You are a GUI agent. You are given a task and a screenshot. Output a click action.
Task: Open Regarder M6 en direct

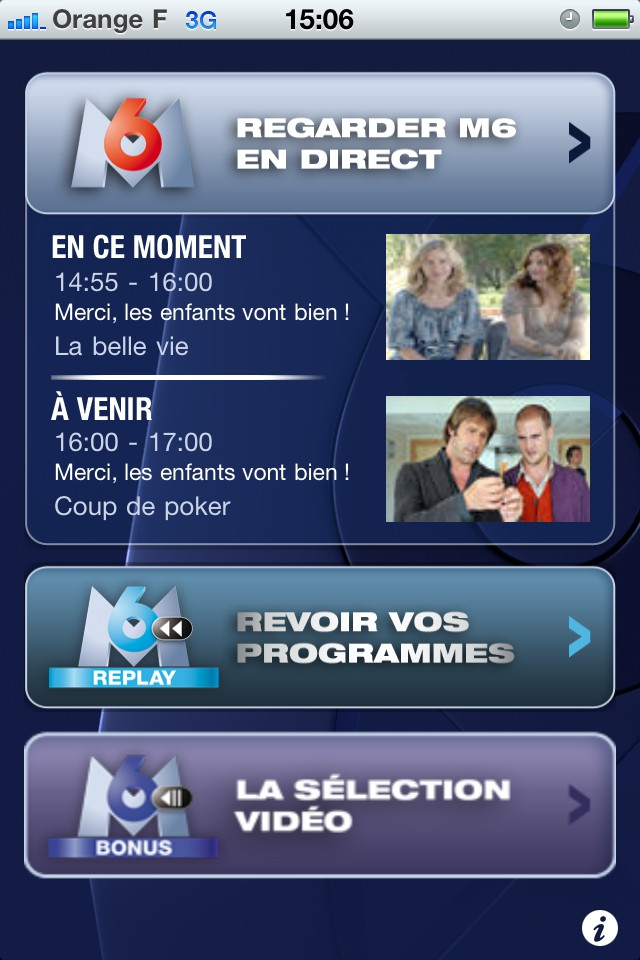(x=320, y=143)
